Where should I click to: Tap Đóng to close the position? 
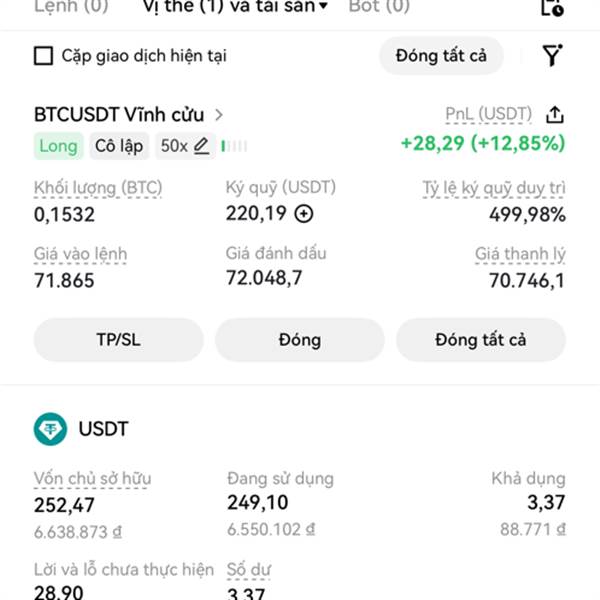click(x=300, y=340)
